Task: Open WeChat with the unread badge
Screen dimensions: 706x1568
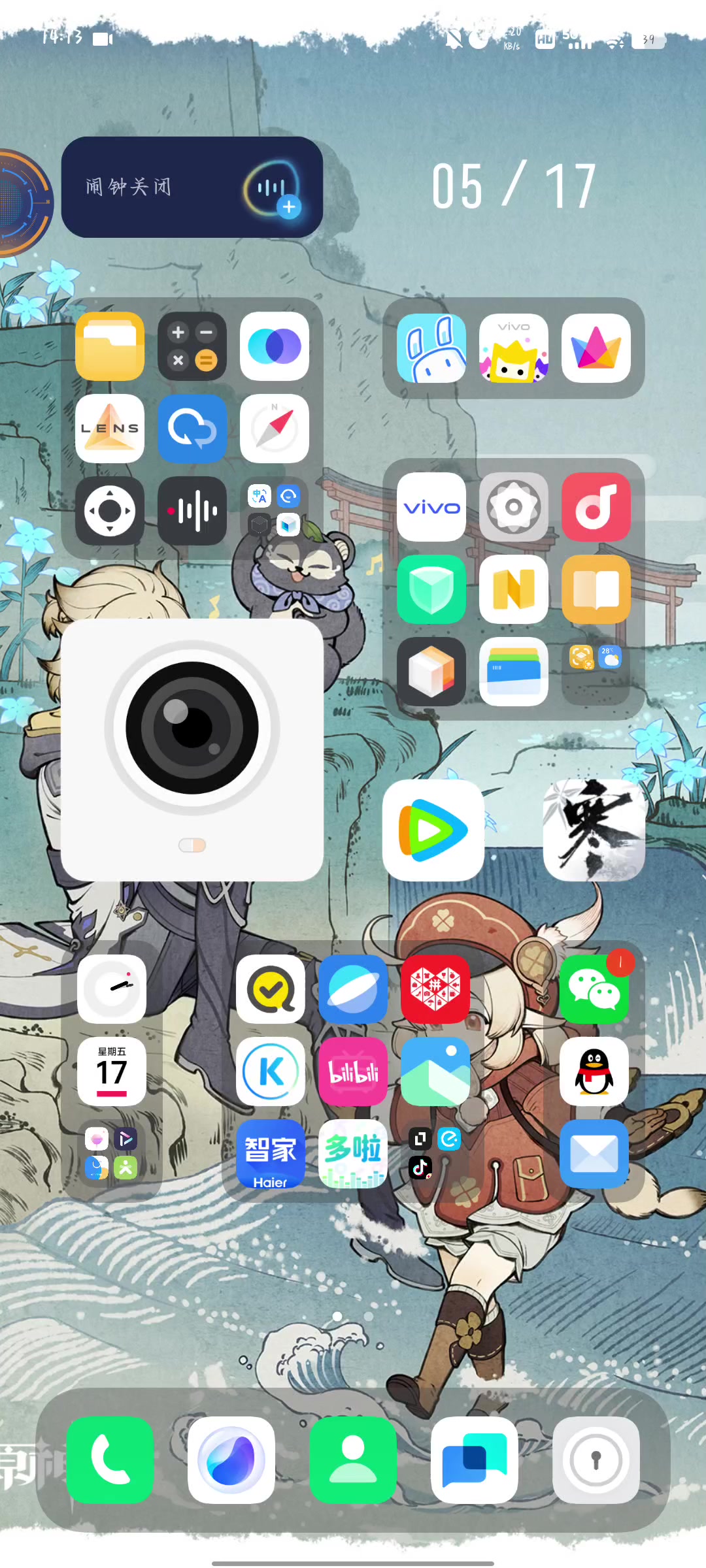Action: (594, 989)
